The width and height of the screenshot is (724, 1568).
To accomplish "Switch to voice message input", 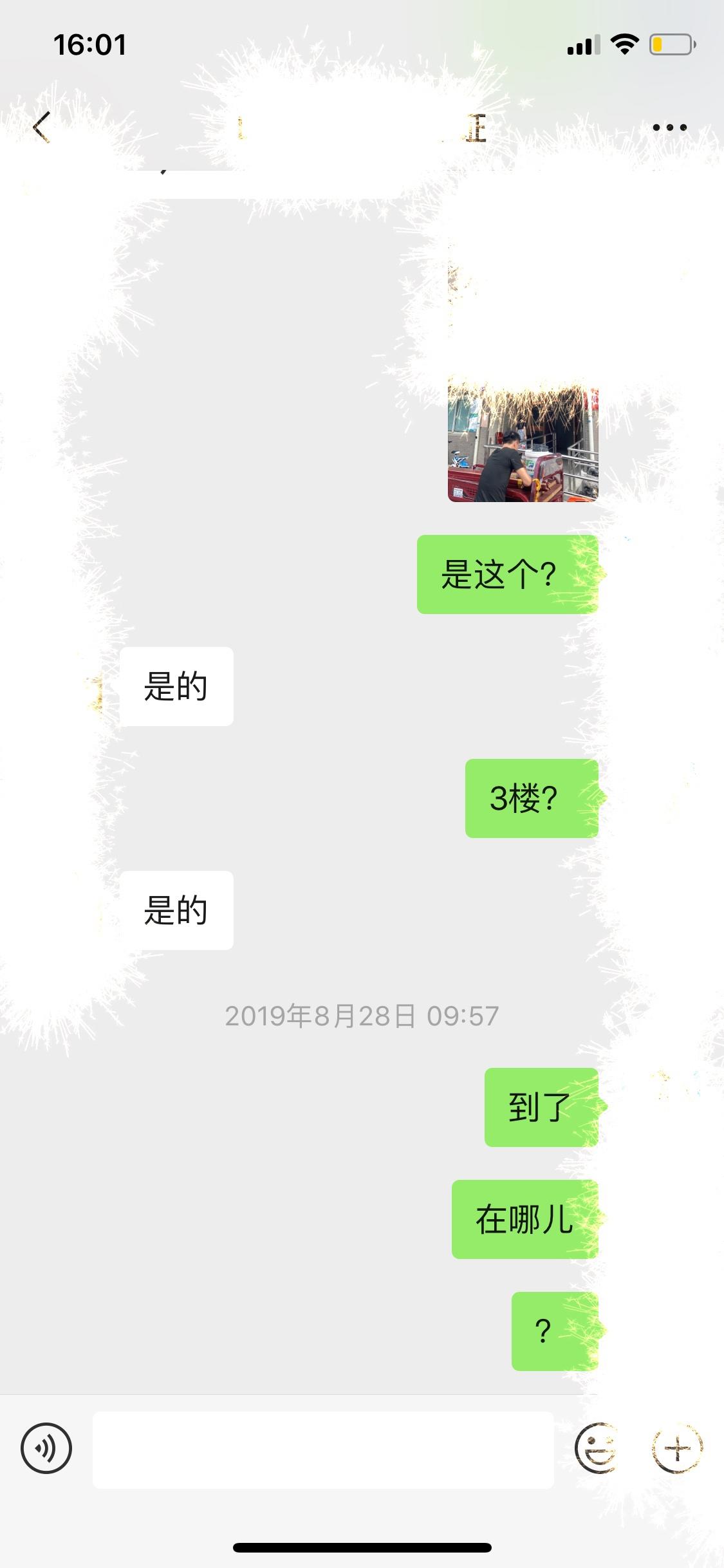I will 46,1449.
